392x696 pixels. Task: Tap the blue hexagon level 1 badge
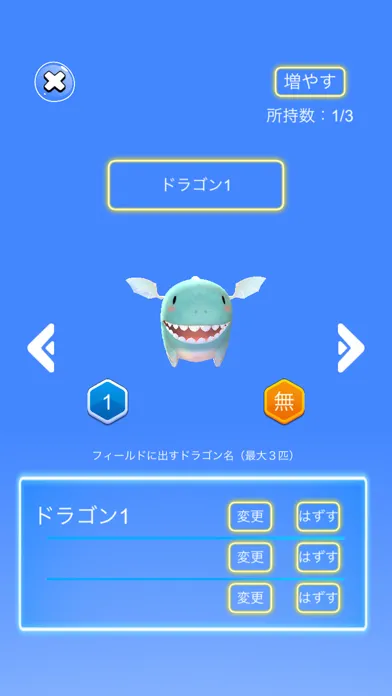click(107, 402)
